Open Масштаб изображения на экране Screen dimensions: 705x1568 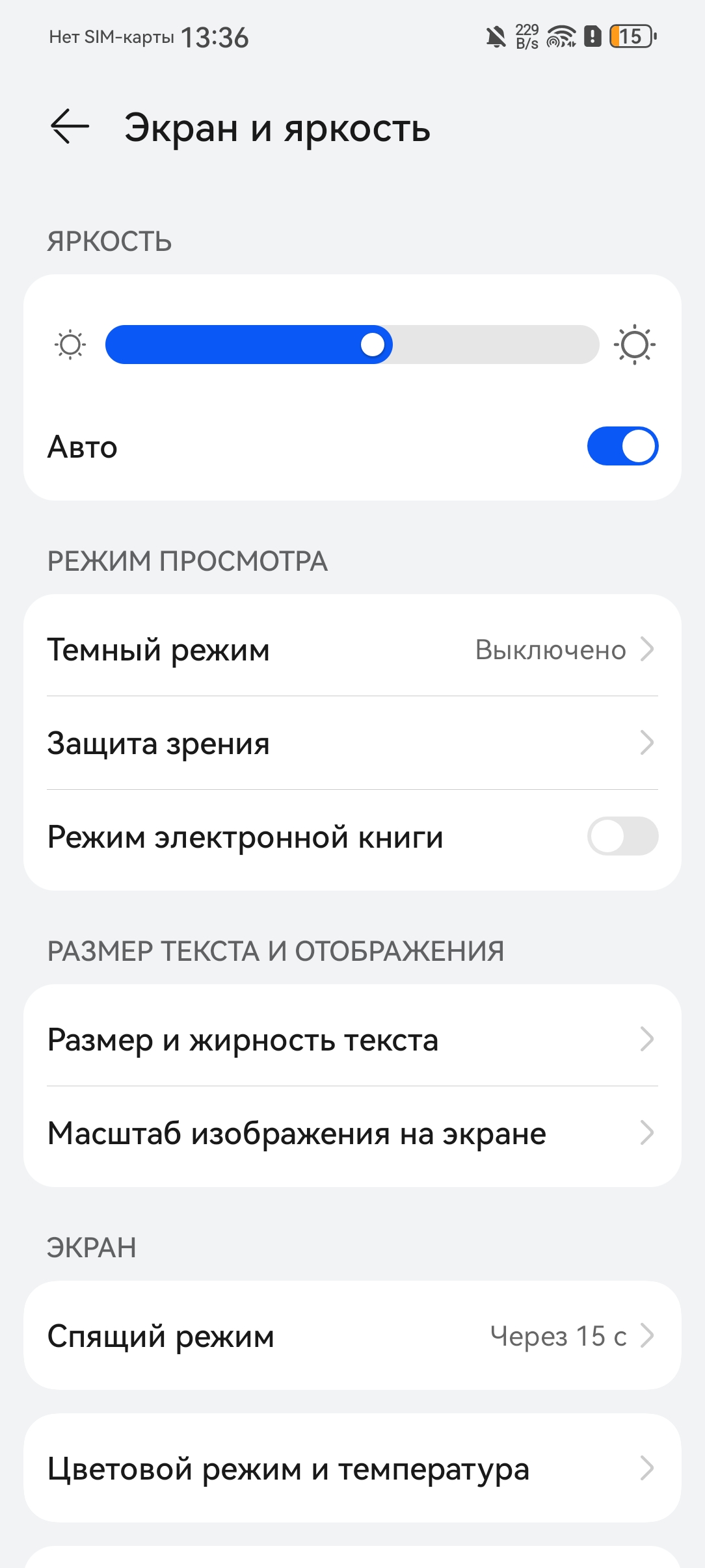tap(352, 1133)
